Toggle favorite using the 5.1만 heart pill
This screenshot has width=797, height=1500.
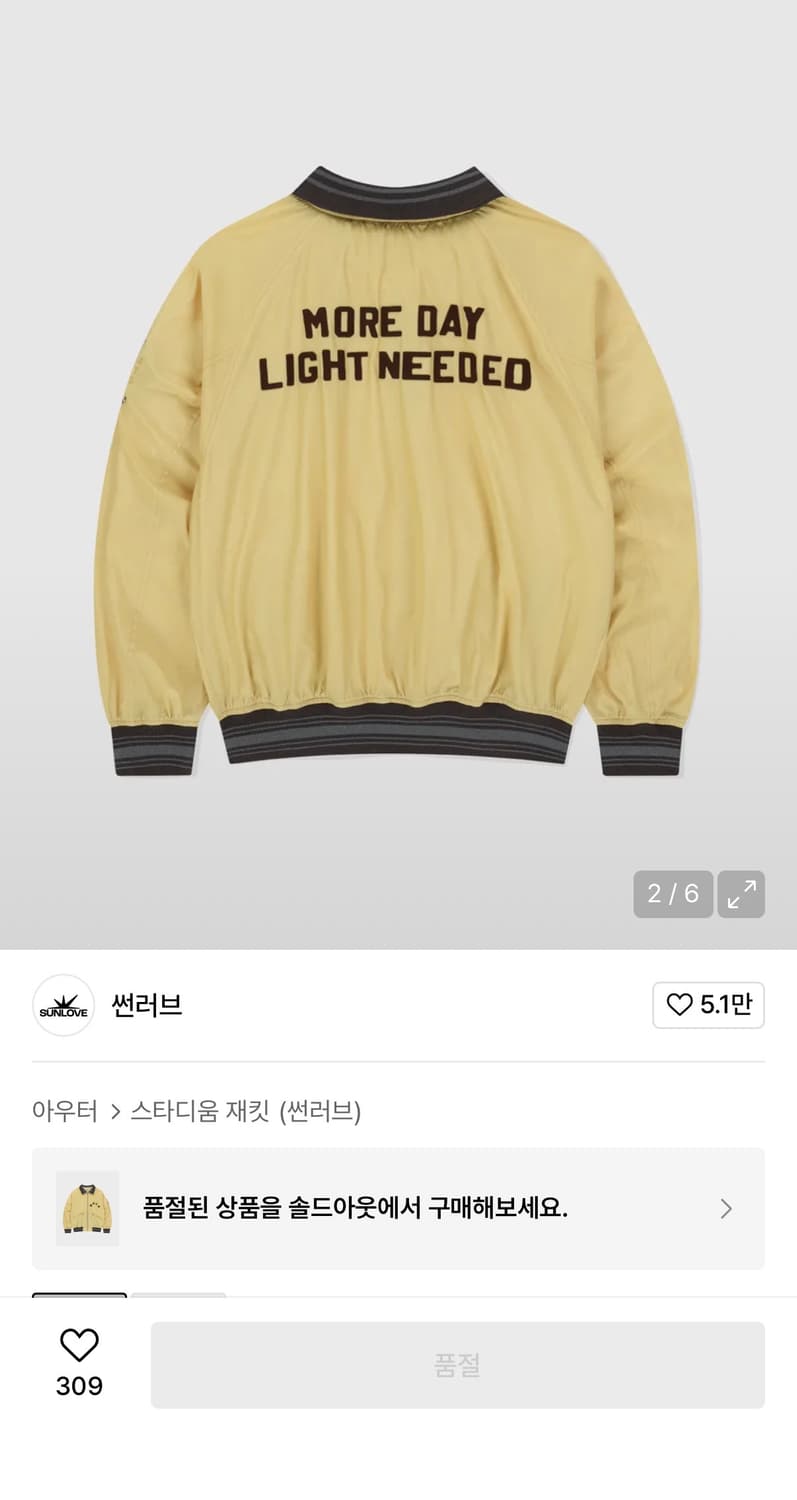(x=709, y=1005)
